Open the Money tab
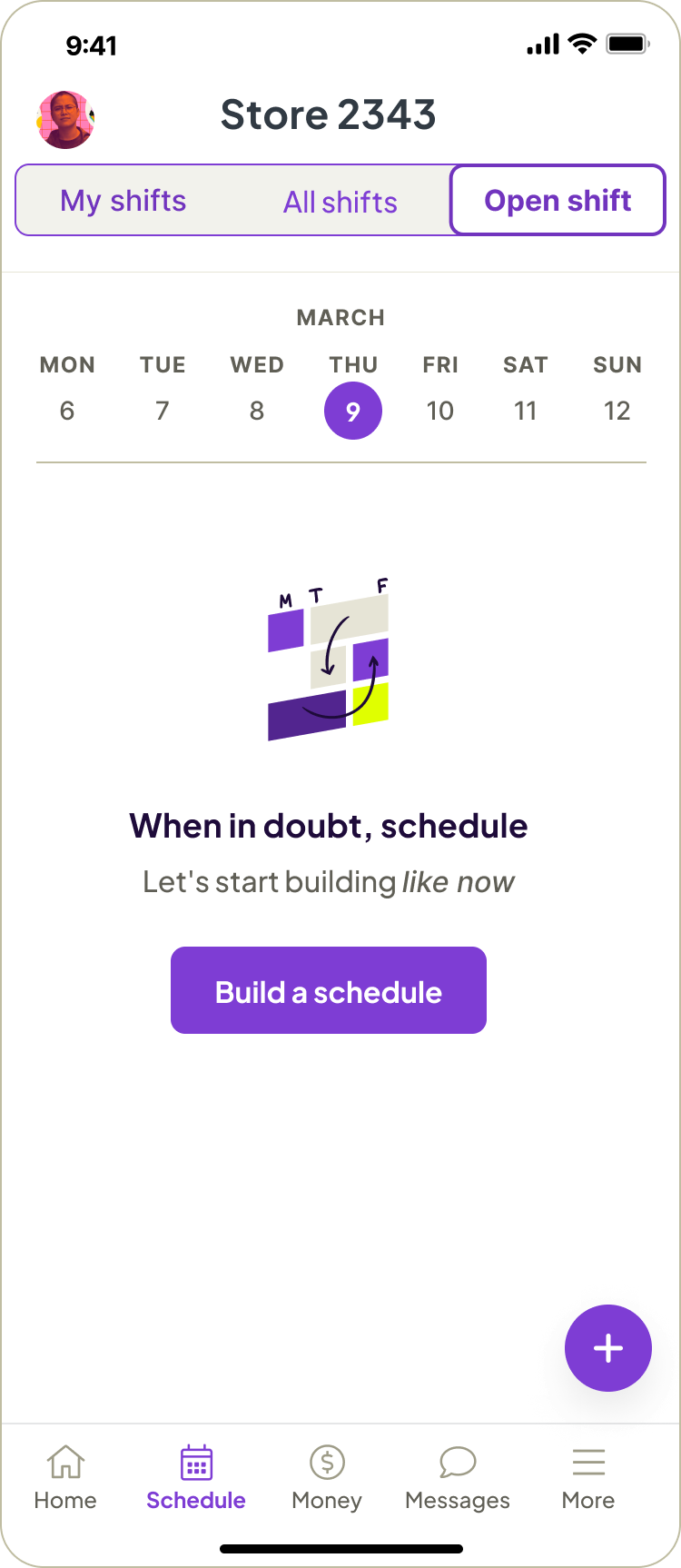This screenshot has height=1568, width=681. coord(327,1477)
